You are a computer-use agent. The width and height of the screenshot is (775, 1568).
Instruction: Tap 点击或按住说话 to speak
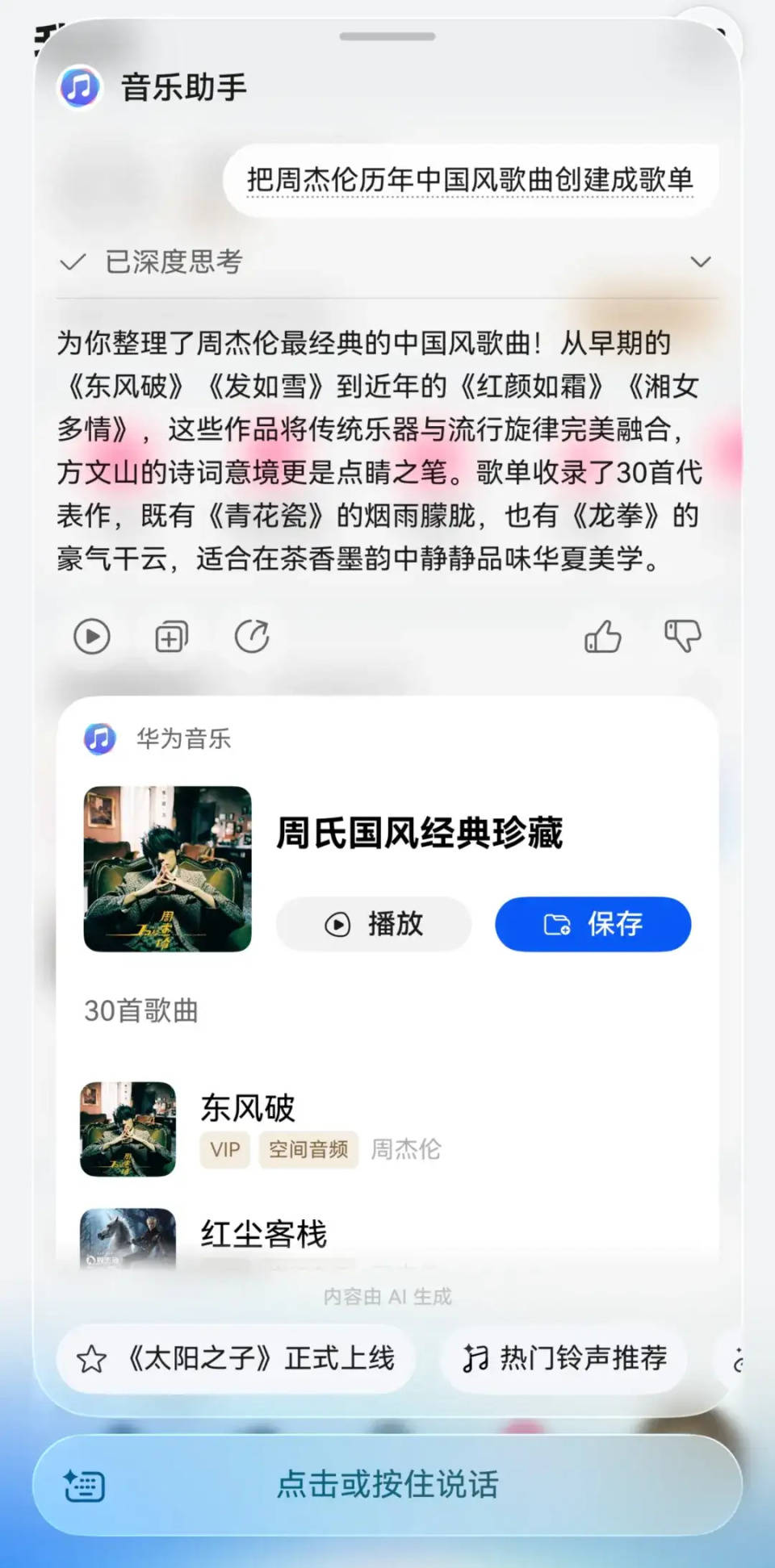point(387,1485)
